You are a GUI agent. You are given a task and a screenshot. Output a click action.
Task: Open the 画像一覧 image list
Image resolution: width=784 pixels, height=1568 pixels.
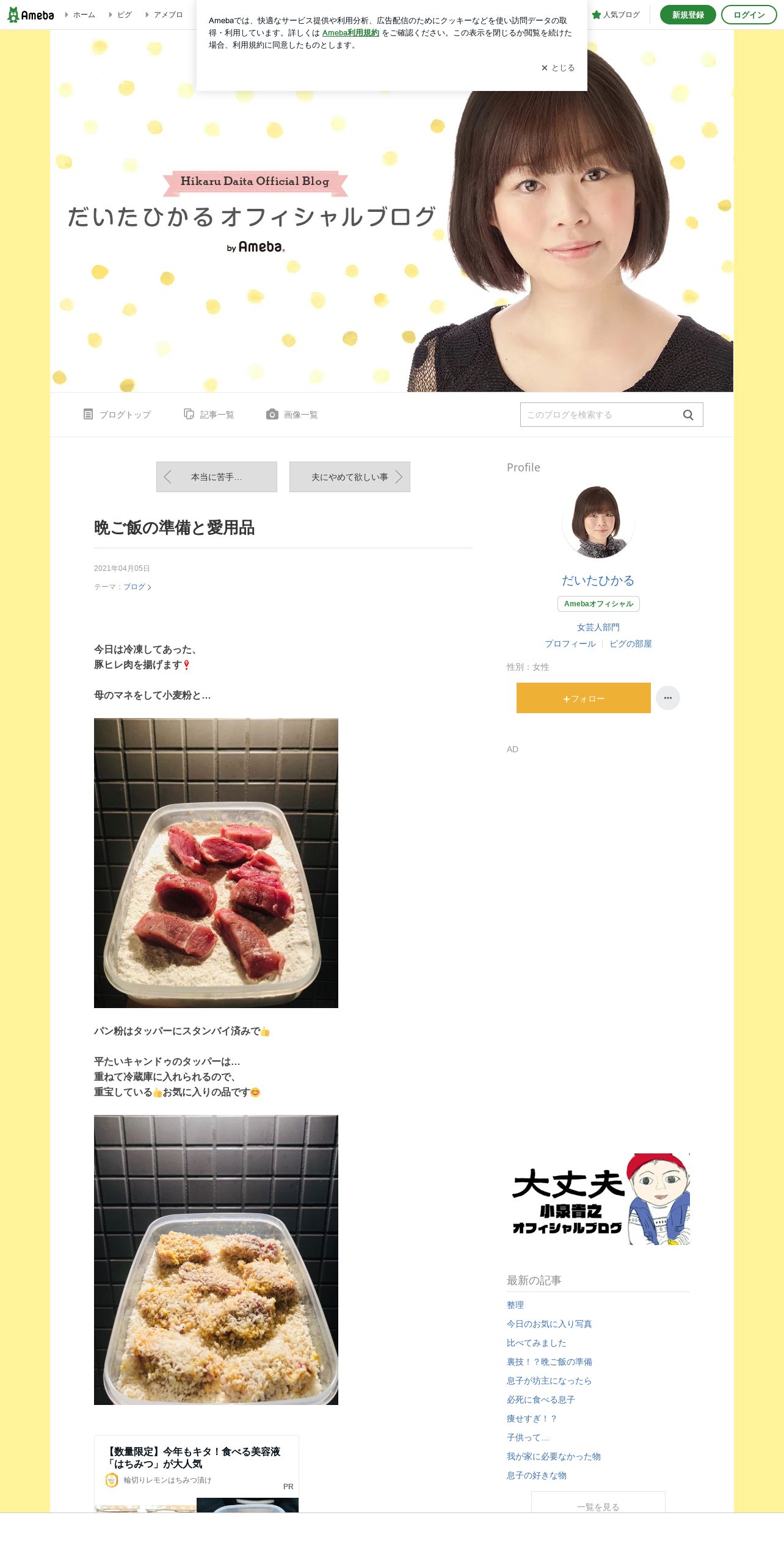[292, 415]
